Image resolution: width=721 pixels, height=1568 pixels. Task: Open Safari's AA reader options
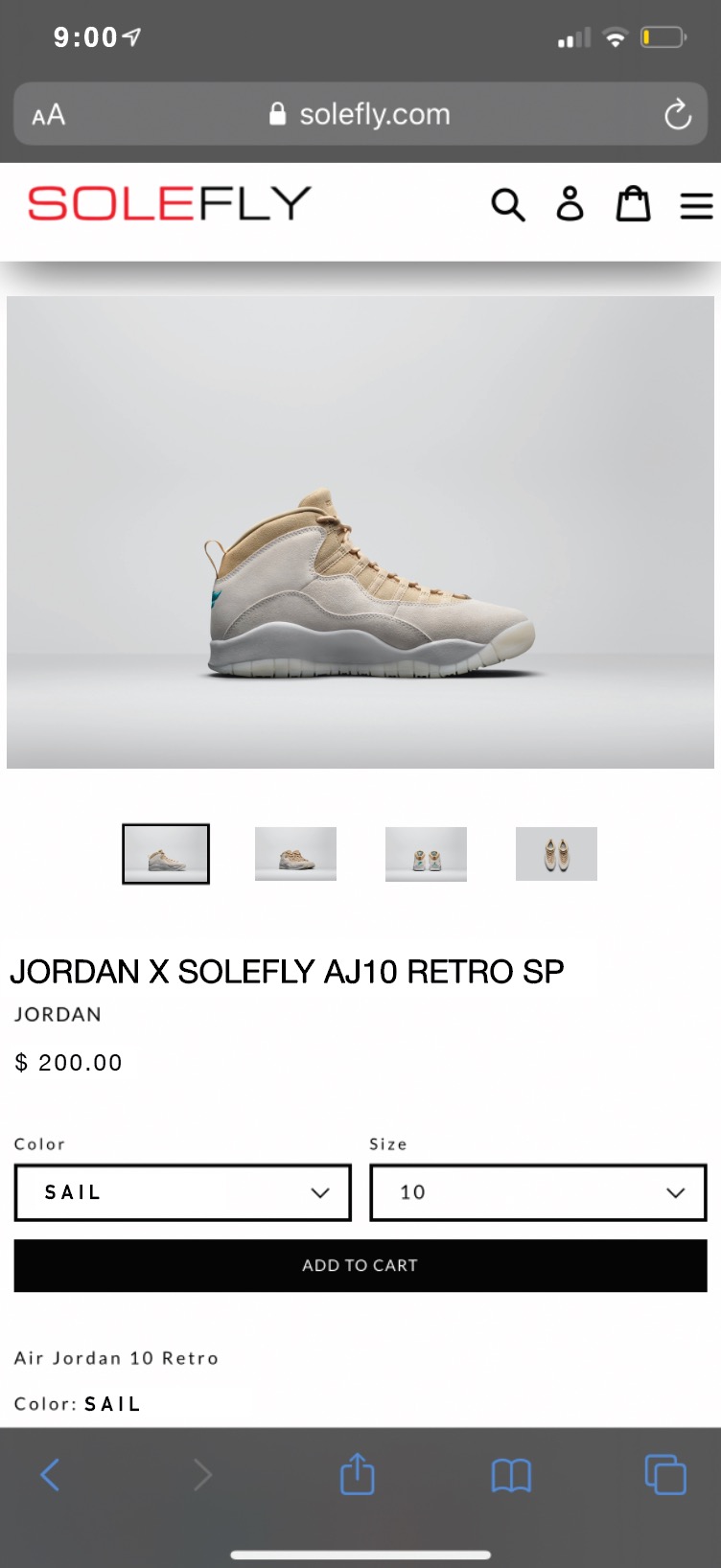48,115
